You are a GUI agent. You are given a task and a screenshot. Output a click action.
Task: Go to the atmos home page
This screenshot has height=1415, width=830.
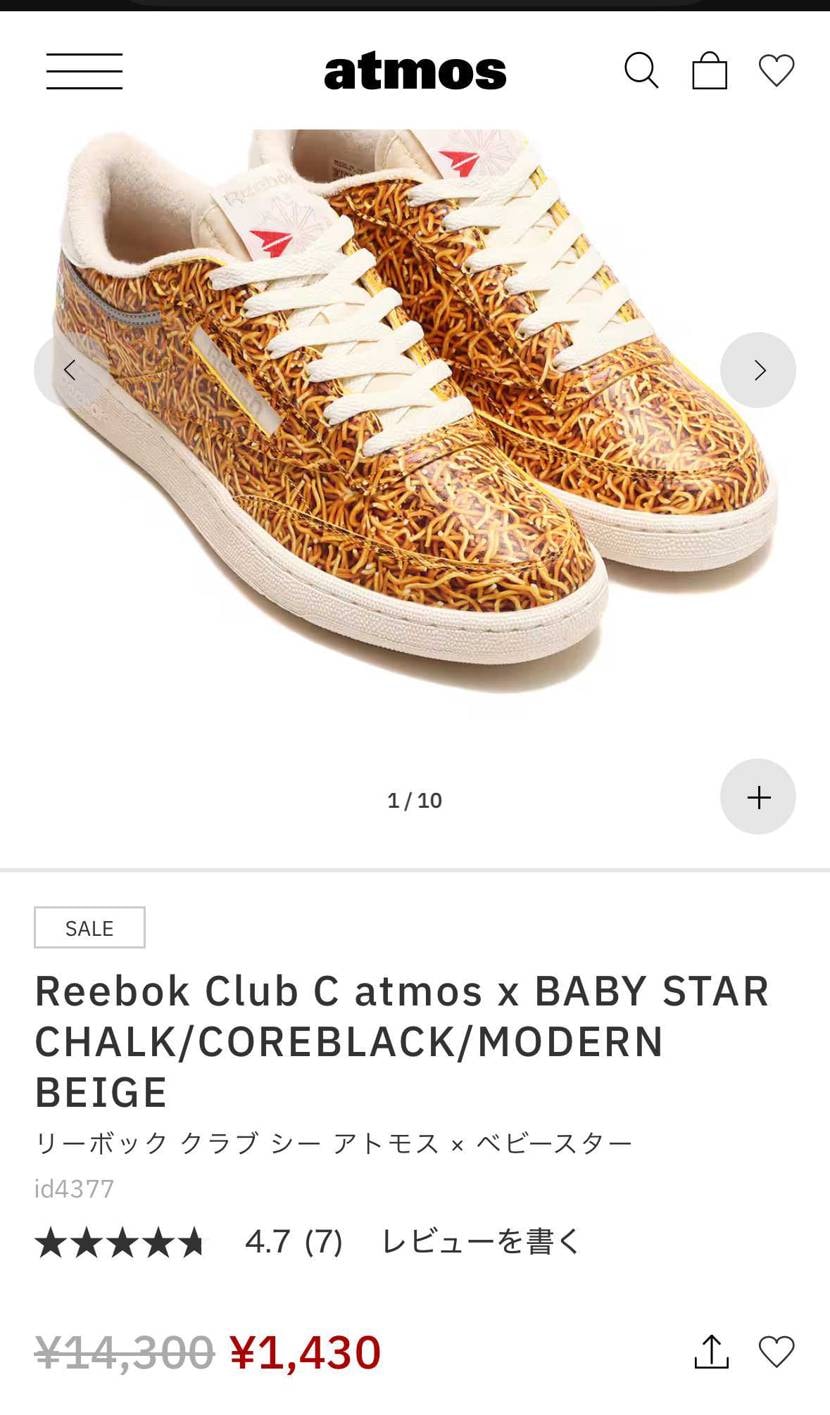(x=415, y=71)
